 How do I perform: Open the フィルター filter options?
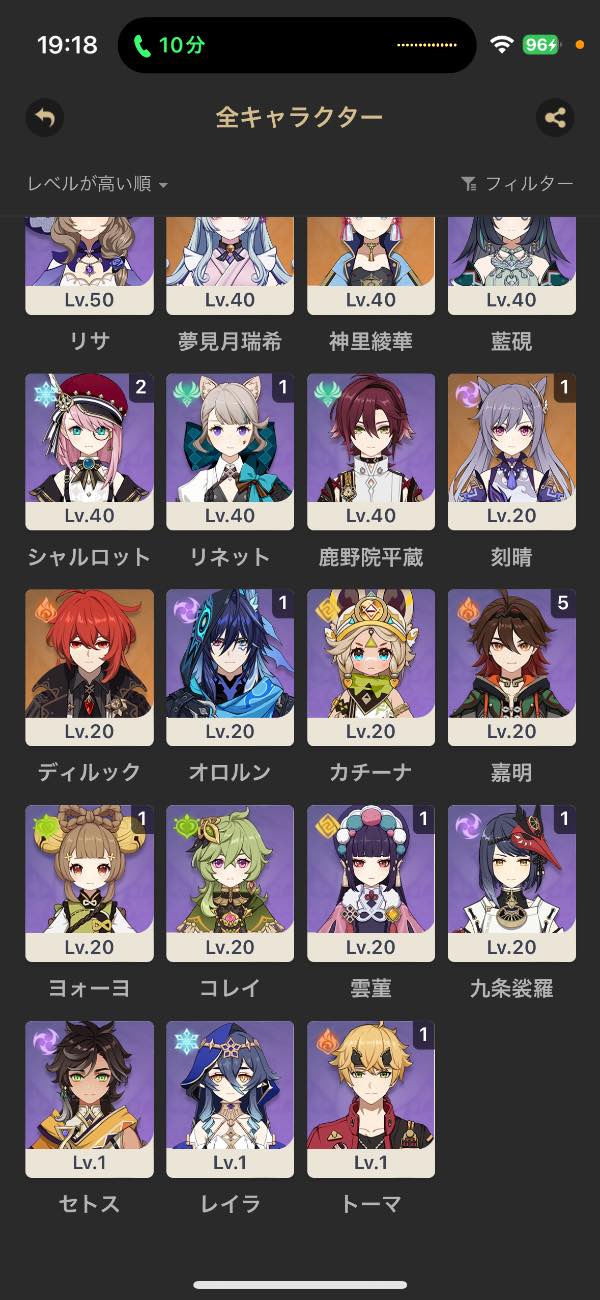517,184
